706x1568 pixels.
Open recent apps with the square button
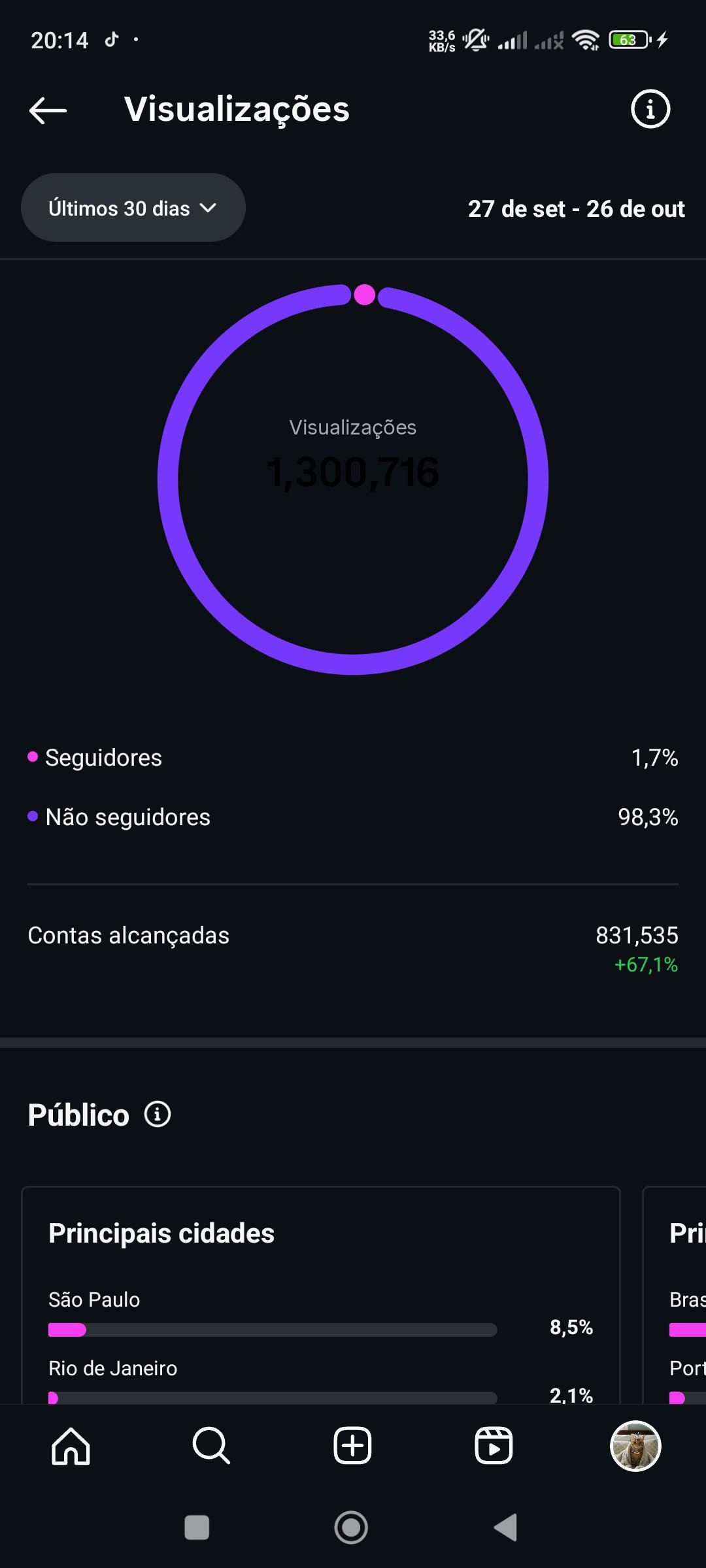pos(197,1527)
